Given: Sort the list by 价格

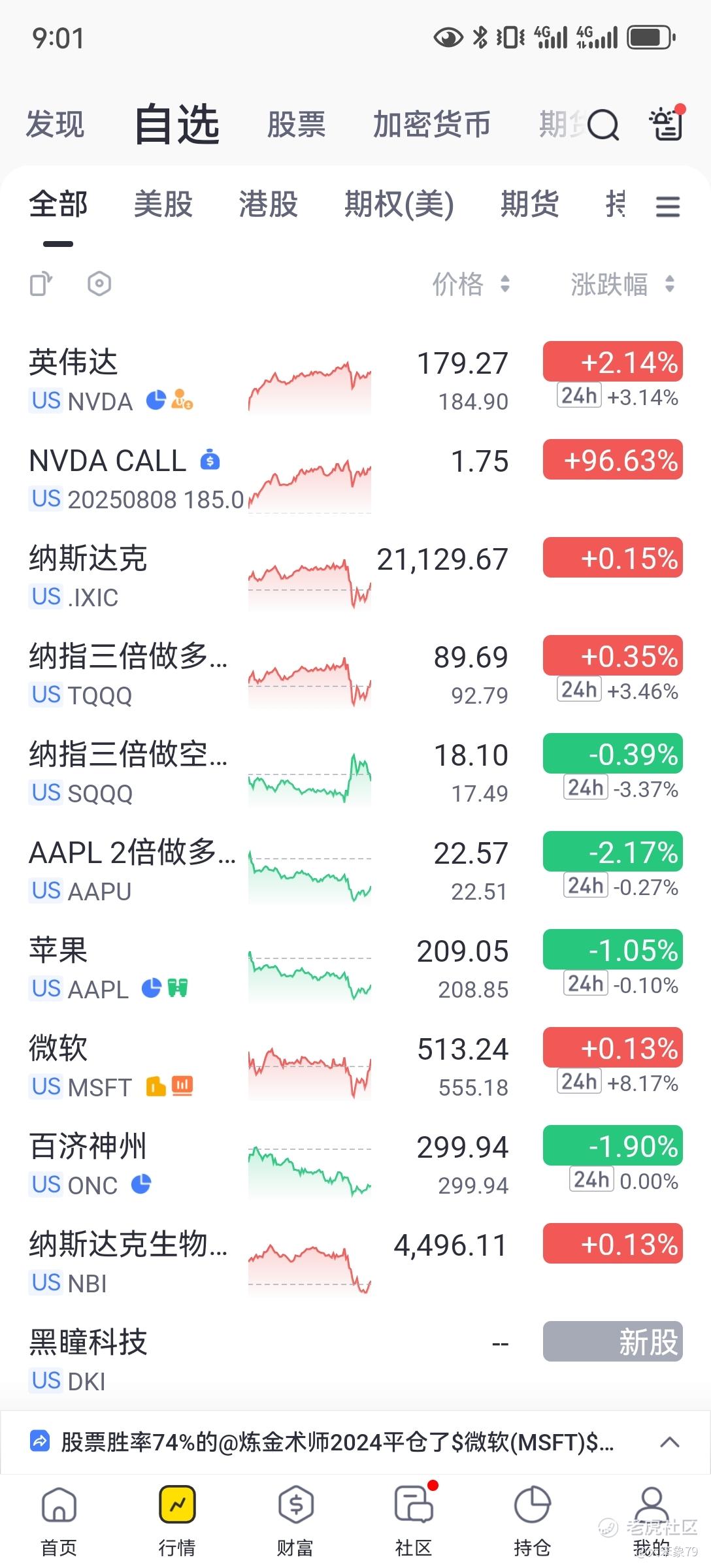Looking at the screenshot, I should pos(471,284).
